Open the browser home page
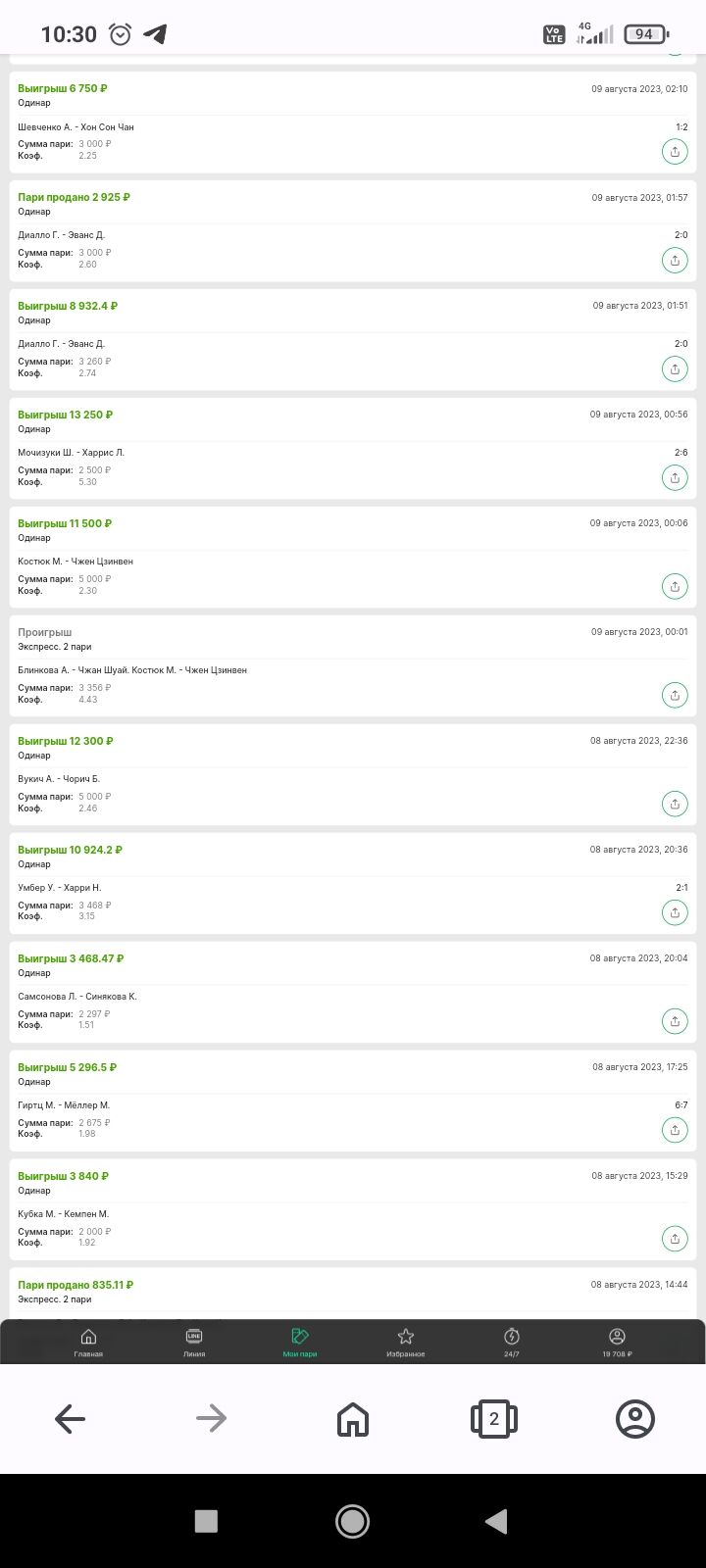The width and height of the screenshot is (706, 1568). pos(353,1418)
